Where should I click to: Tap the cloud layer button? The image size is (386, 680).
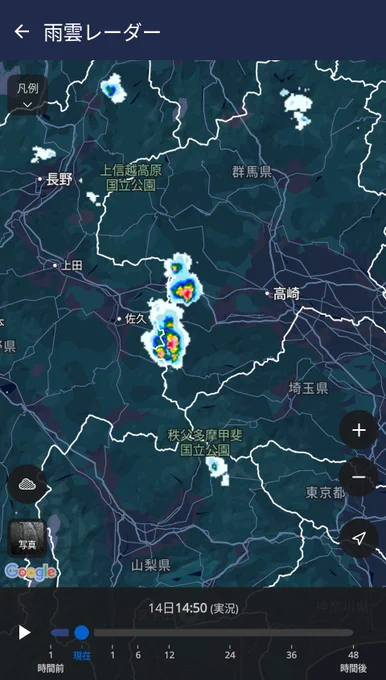pyautogui.click(x=27, y=484)
